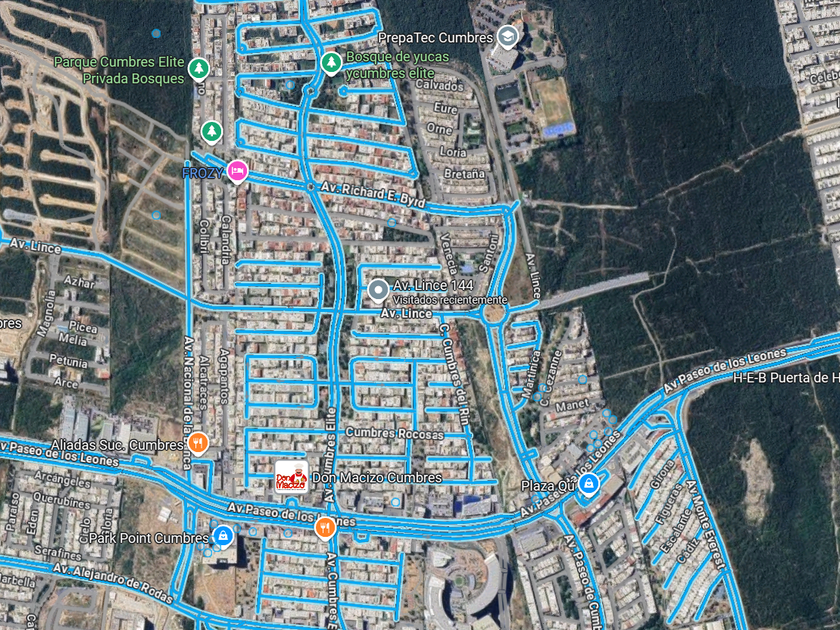Open the Park Point Cumbres shopping pin
Viewport: 840px width, 630px height.
(222, 537)
